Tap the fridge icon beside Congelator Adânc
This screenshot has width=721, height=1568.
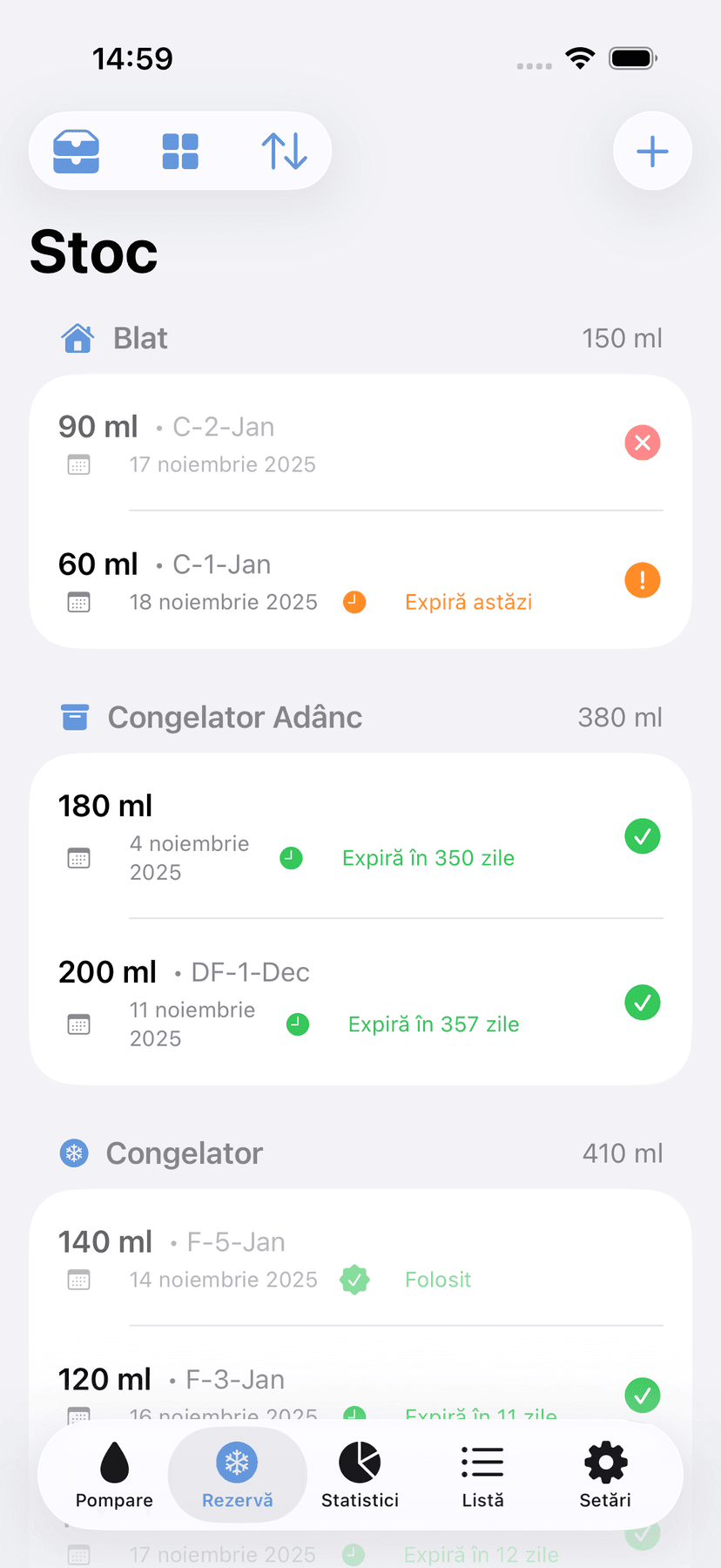75,716
